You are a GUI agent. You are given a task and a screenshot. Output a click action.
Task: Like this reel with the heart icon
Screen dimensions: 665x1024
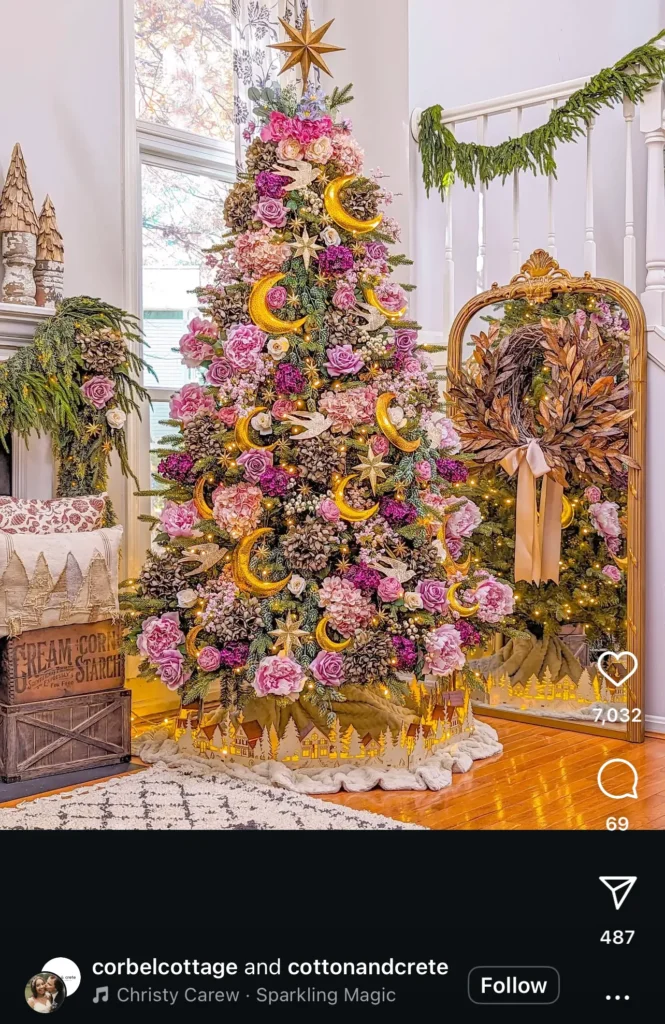617,669
